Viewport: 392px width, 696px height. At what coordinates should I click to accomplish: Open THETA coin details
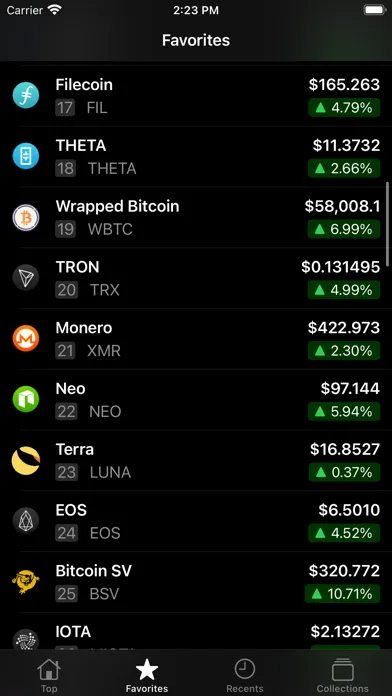point(196,157)
